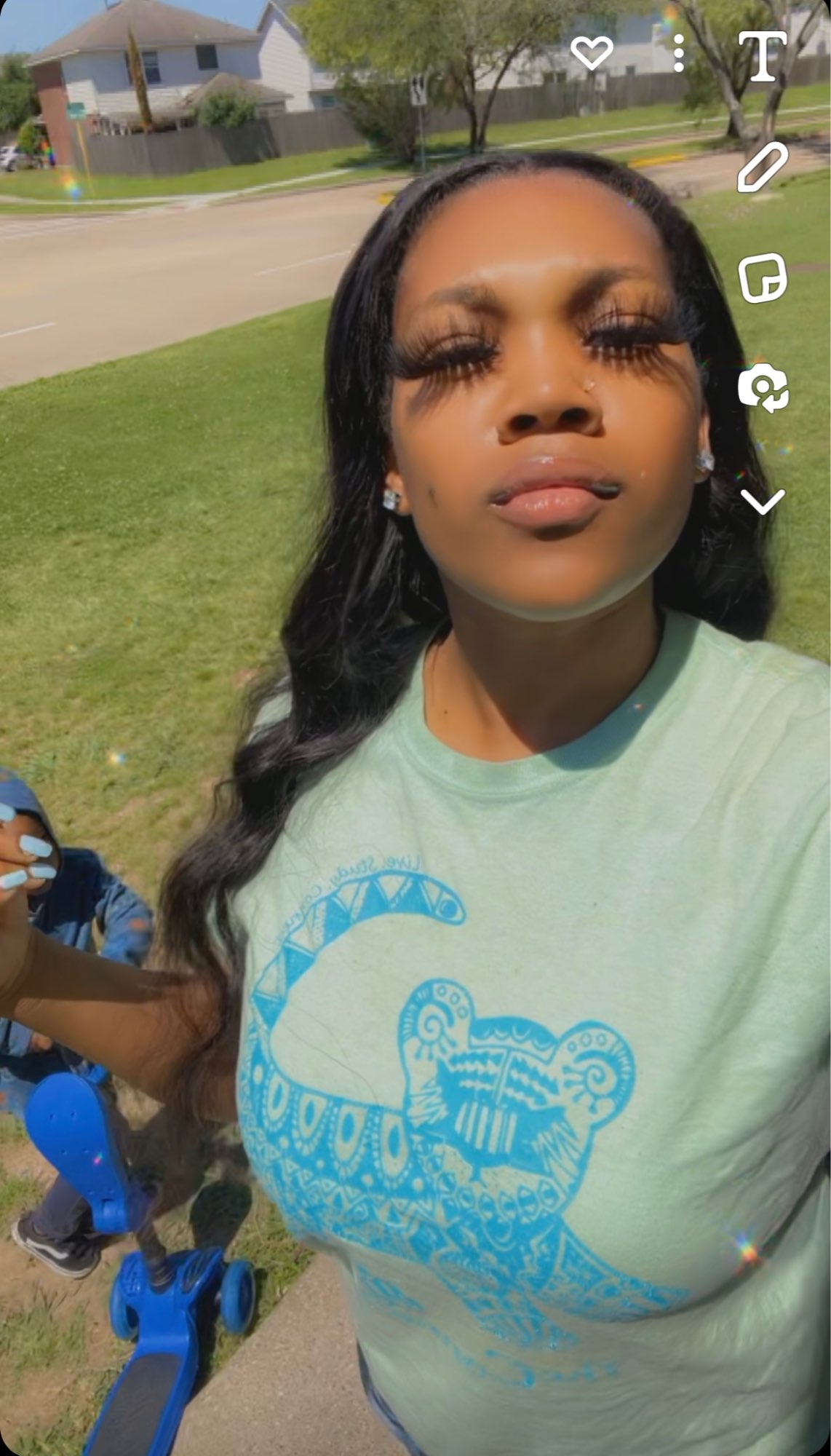This screenshot has width=831, height=1456.
Task: Add text with the T tool
Action: tap(762, 57)
